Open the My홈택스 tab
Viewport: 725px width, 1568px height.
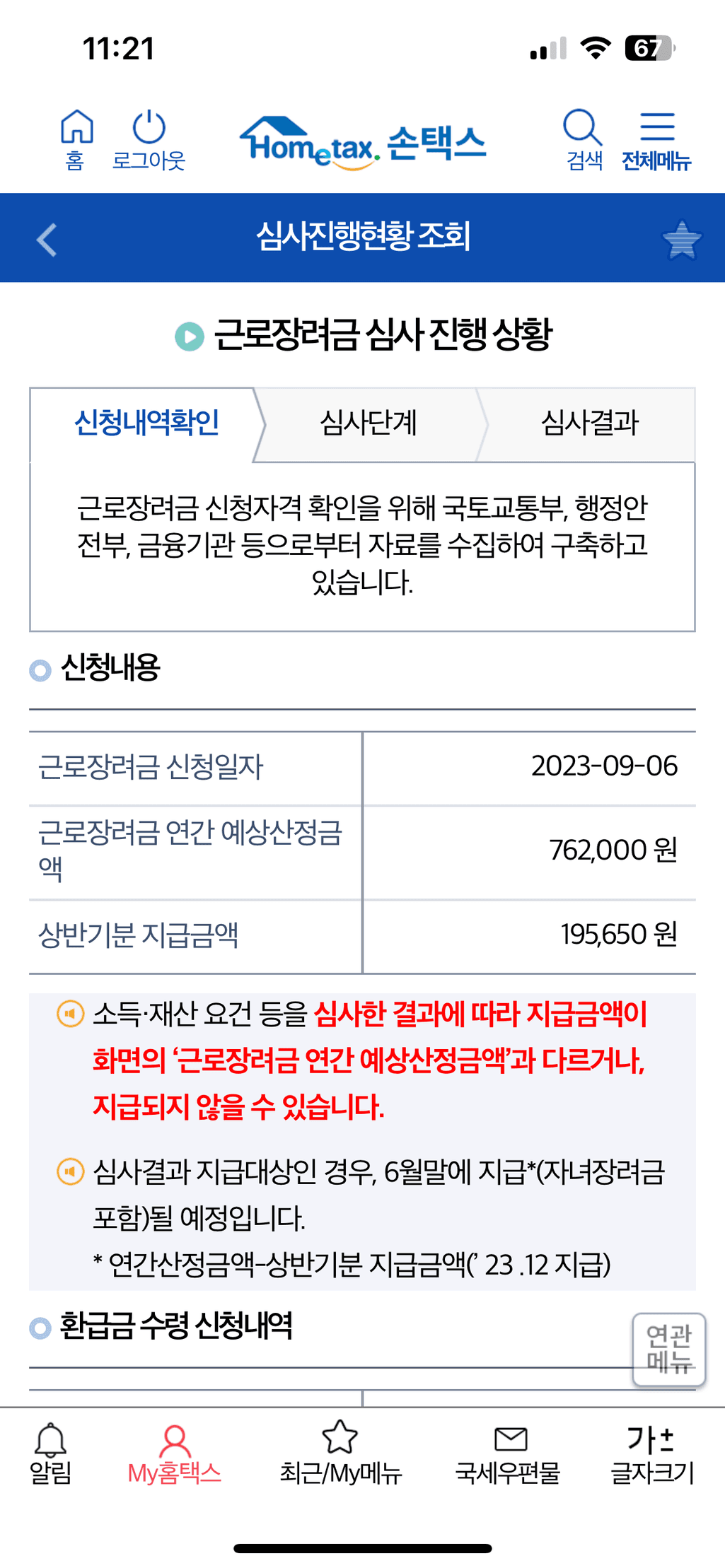click(x=174, y=1453)
